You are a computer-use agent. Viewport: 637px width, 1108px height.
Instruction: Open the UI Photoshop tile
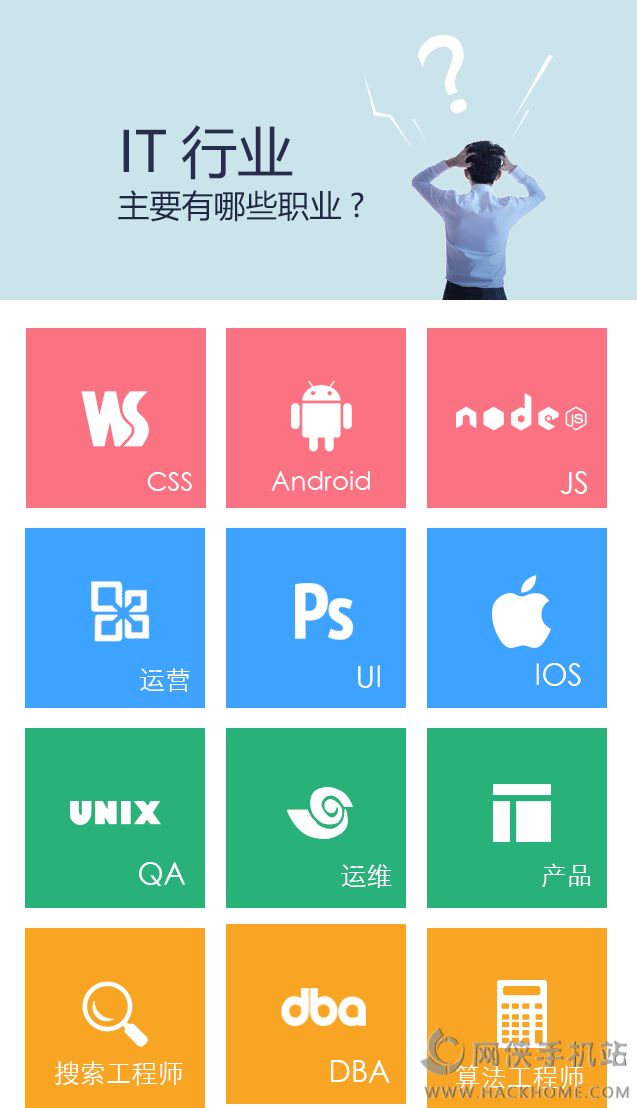click(316, 618)
